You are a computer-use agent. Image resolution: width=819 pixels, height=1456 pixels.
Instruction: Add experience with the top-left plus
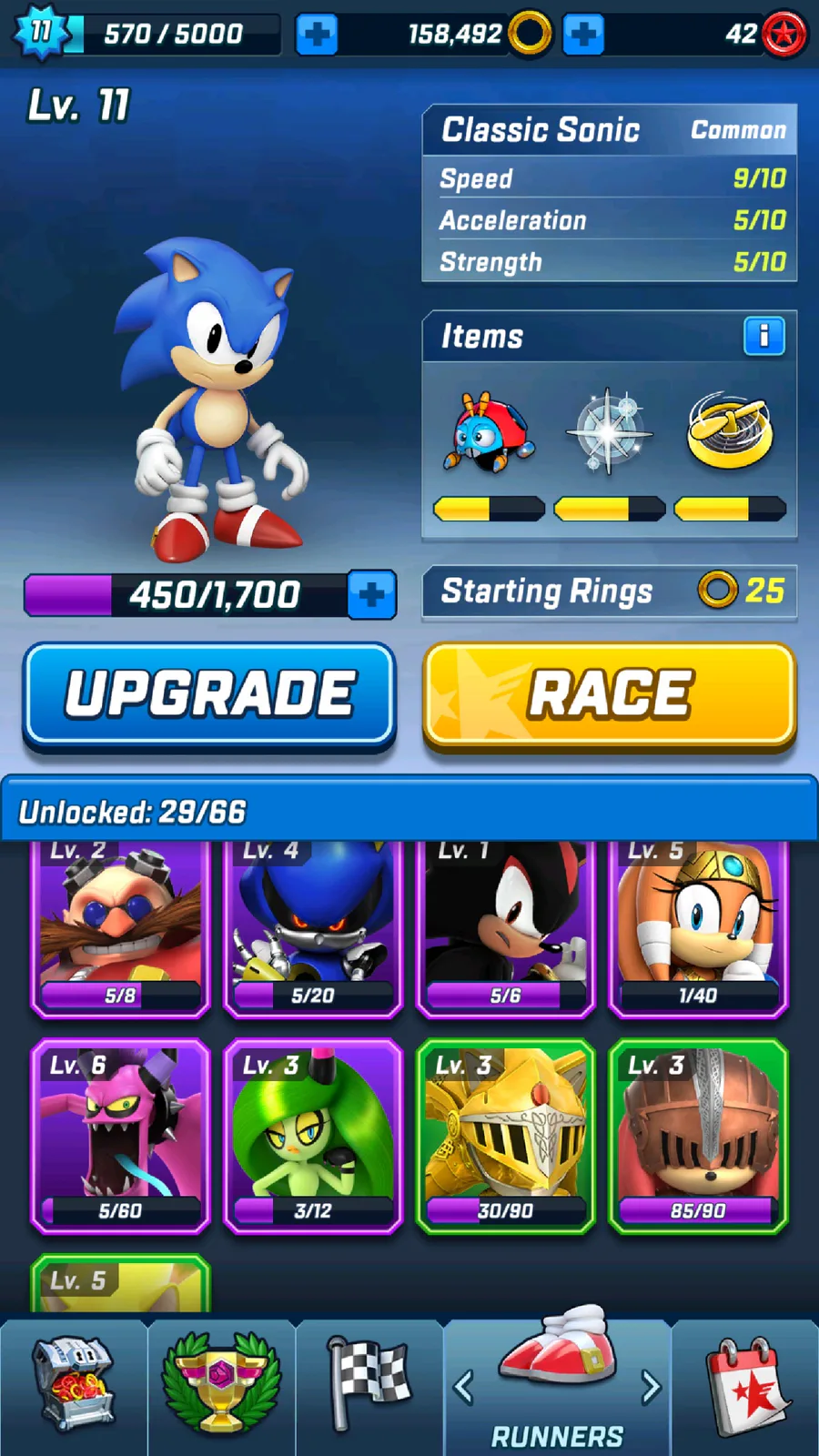pyautogui.click(x=317, y=35)
